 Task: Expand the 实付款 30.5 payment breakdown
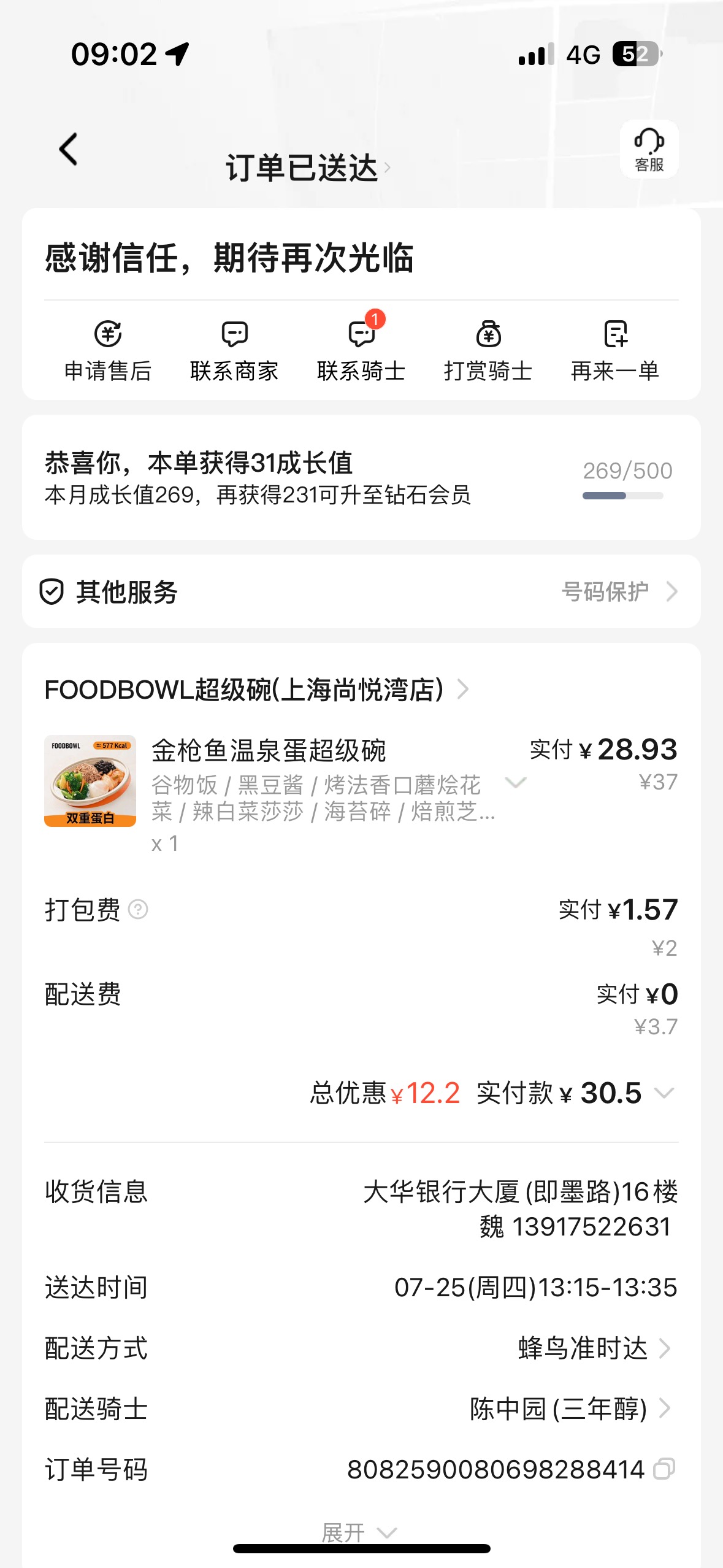click(x=664, y=1093)
